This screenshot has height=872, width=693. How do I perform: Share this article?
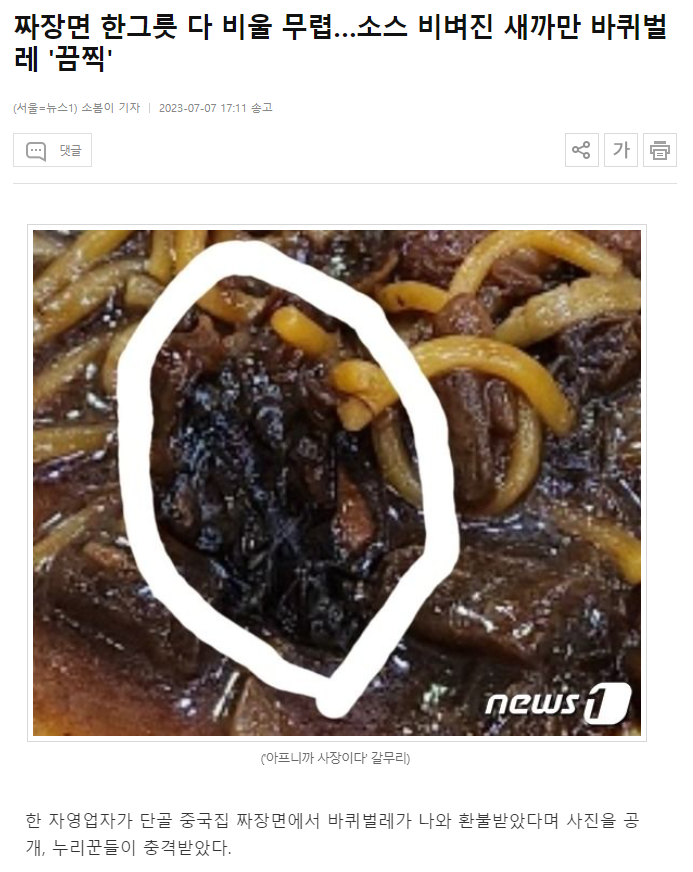(x=581, y=150)
